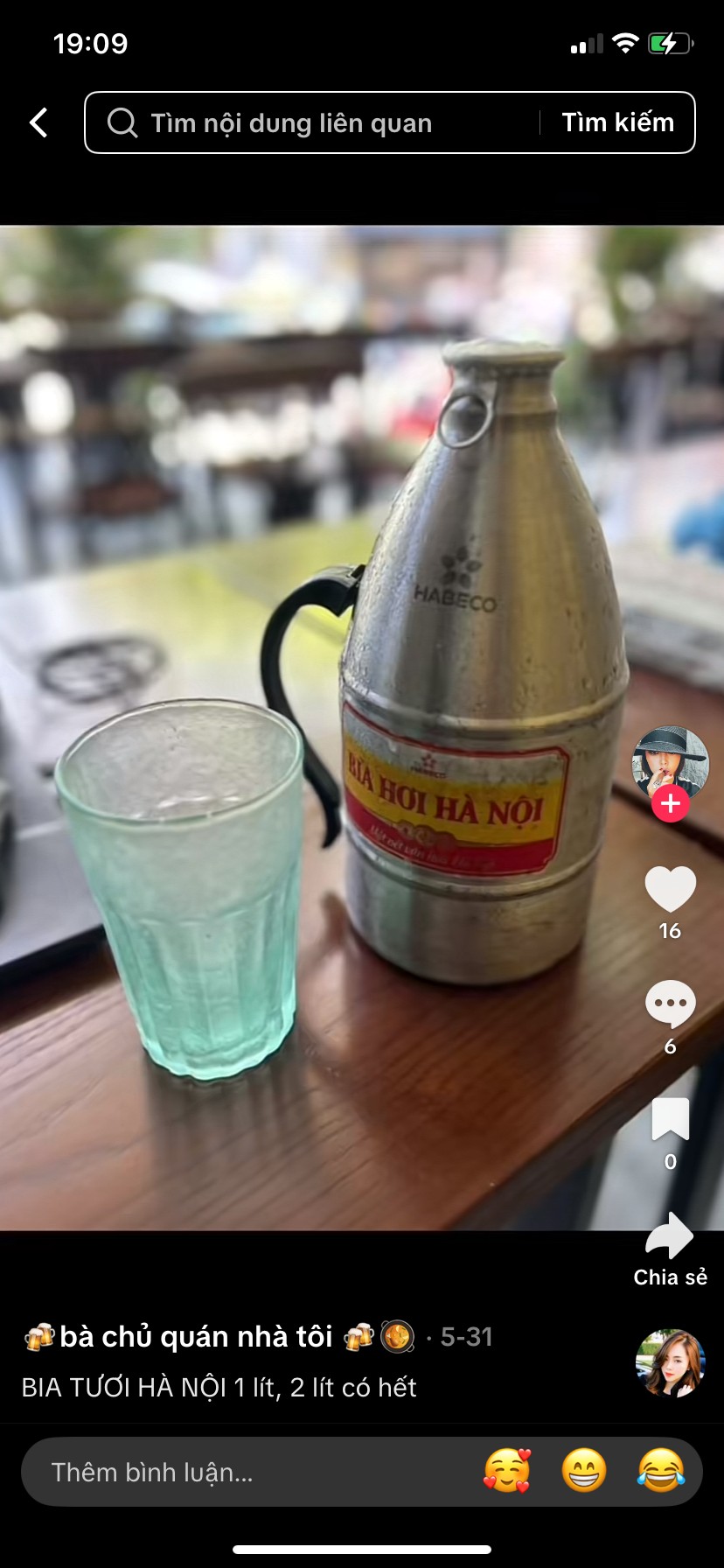This screenshot has height=1568, width=724.
Task: Open the comments bubble showing 6
Action: click(670, 1004)
